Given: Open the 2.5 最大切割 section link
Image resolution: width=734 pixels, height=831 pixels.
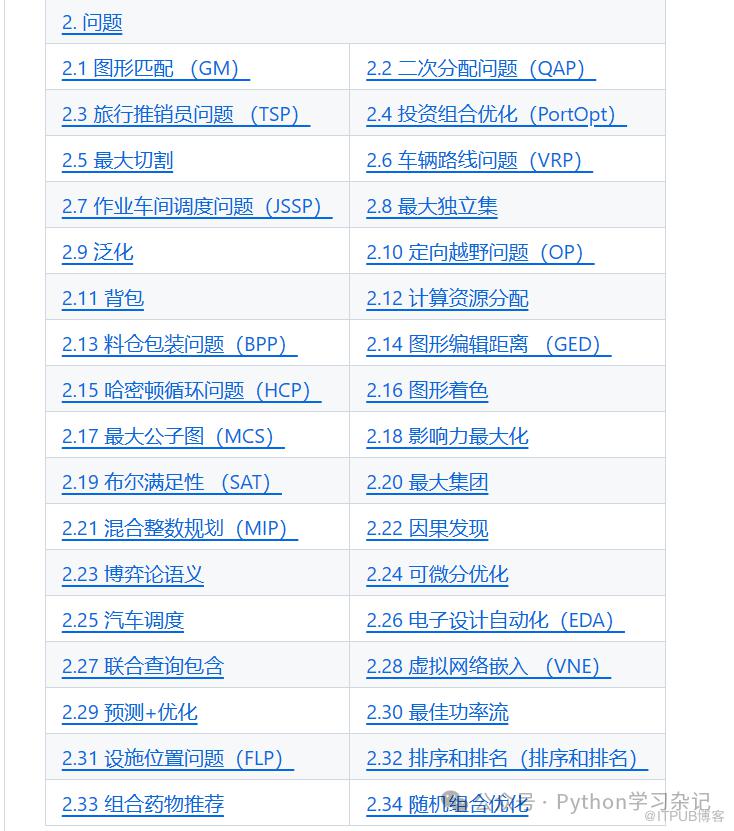Looking at the screenshot, I should [118, 160].
